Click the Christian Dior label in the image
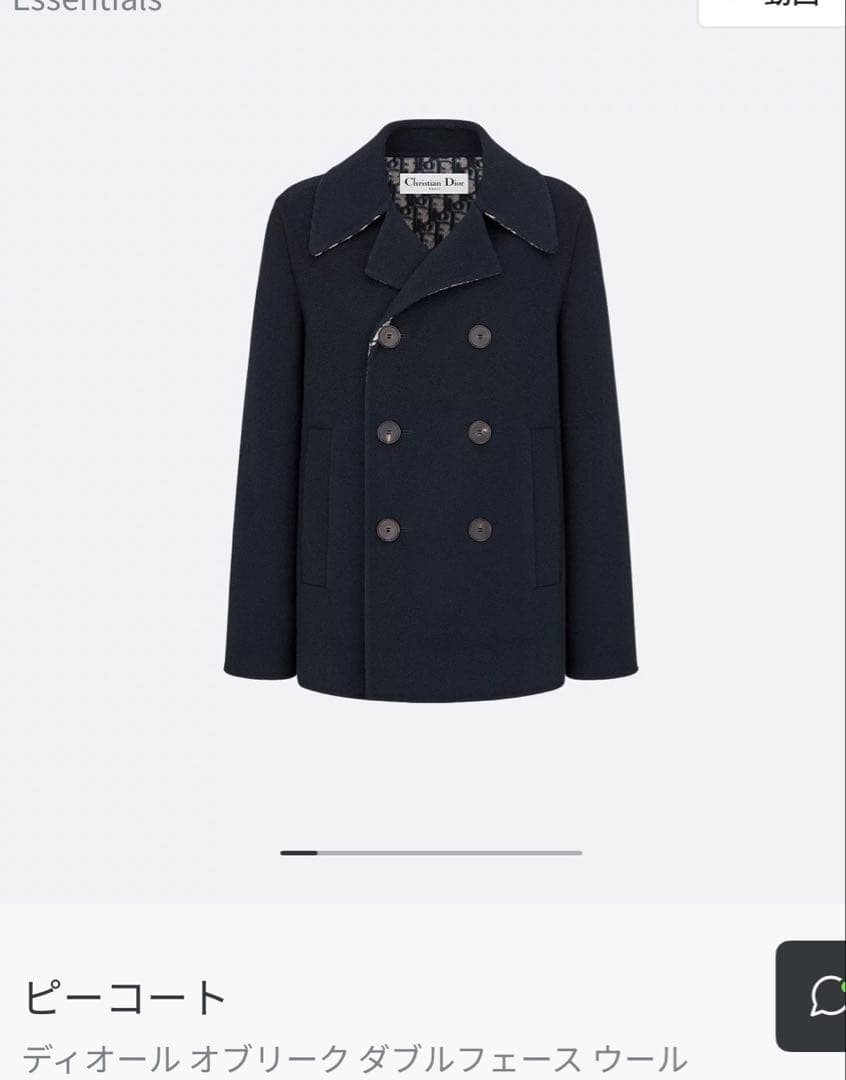The image size is (846, 1080). point(434,182)
